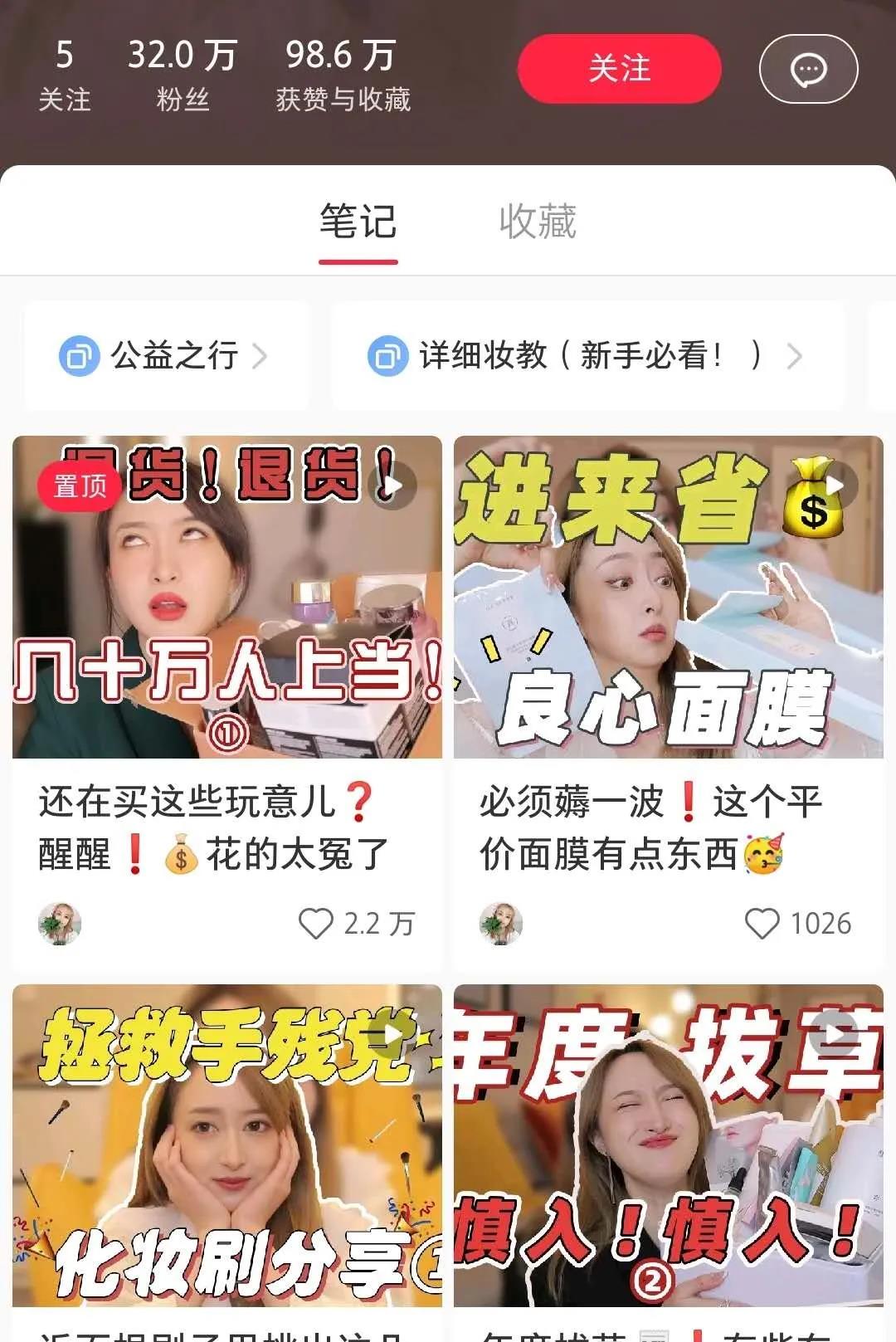
Task: Open the 拯救手残党 化妆刷分享 note
Action: click(x=227, y=1145)
